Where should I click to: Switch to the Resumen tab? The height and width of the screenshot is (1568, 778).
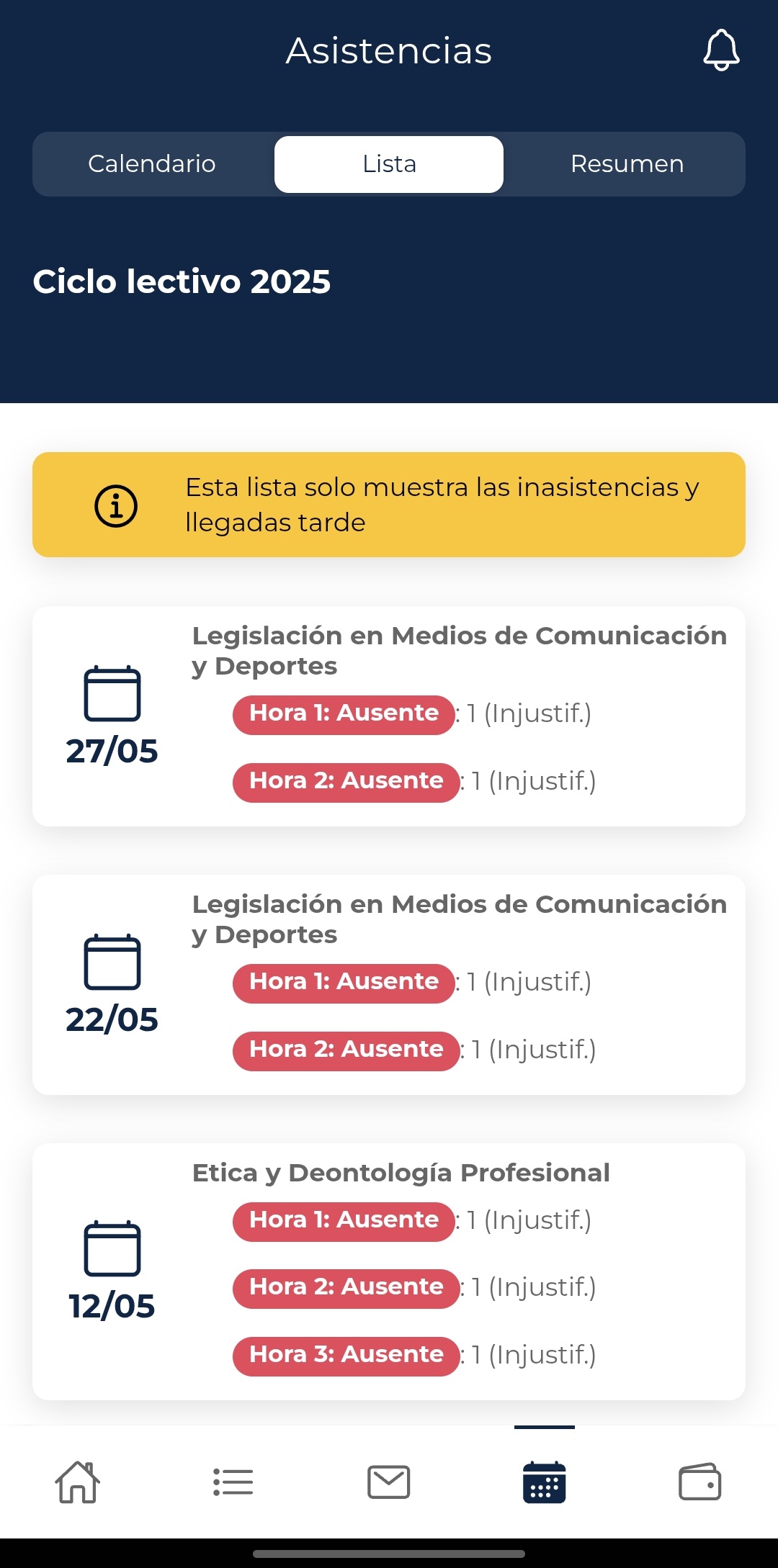(x=627, y=164)
